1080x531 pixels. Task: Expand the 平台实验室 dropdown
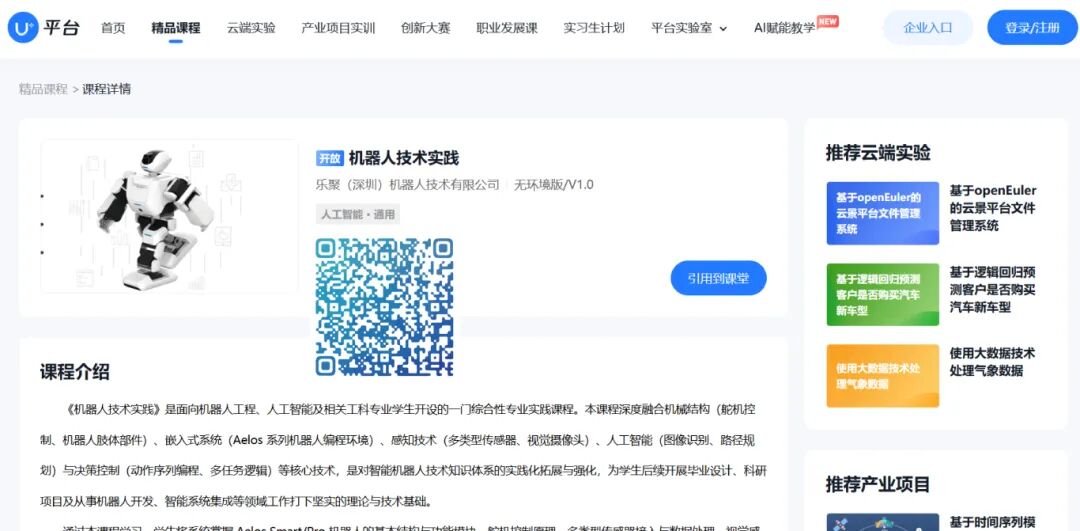[x=688, y=28]
